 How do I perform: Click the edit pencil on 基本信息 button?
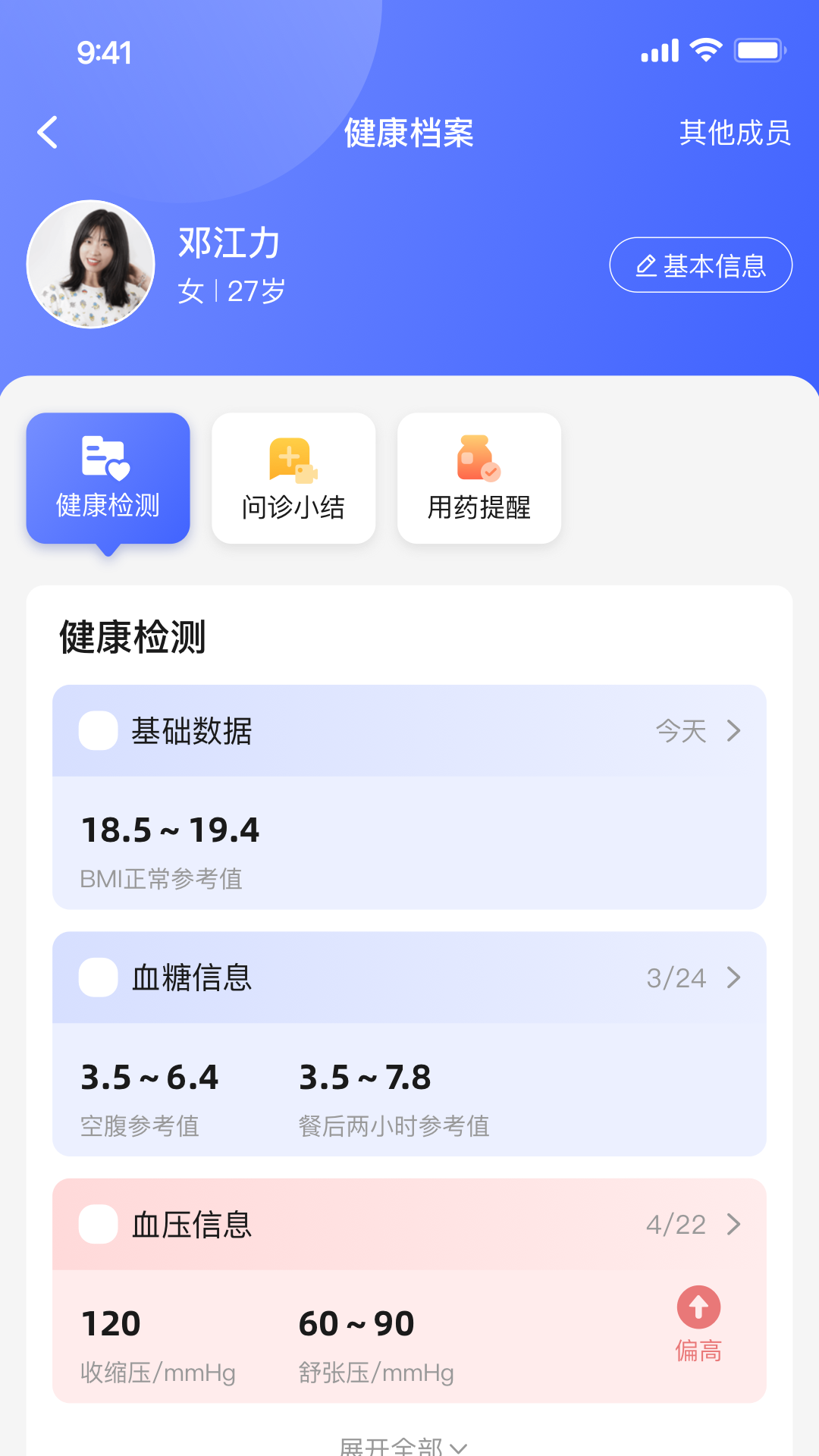click(645, 265)
